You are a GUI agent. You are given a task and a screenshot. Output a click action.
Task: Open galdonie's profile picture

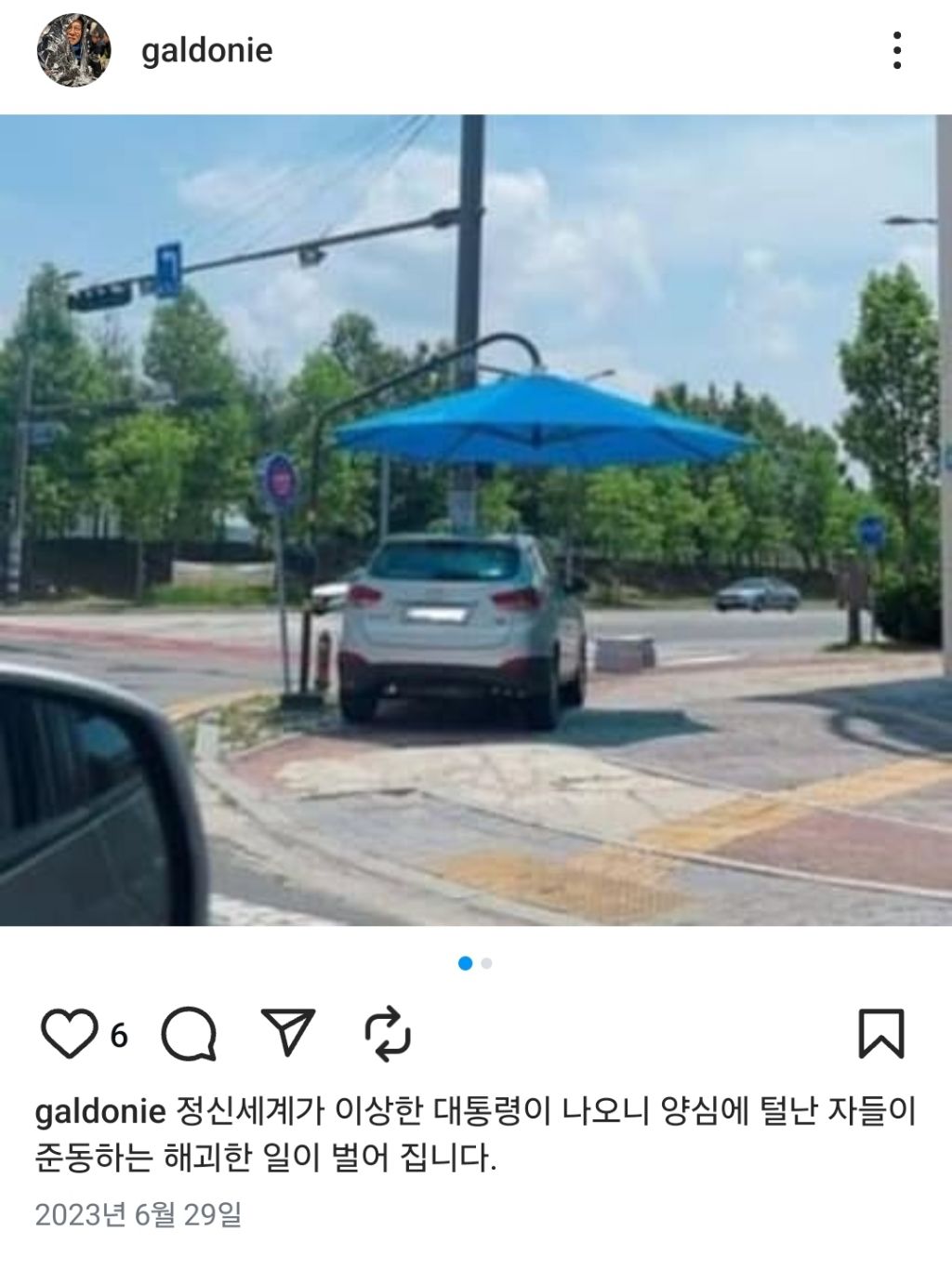(x=73, y=50)
